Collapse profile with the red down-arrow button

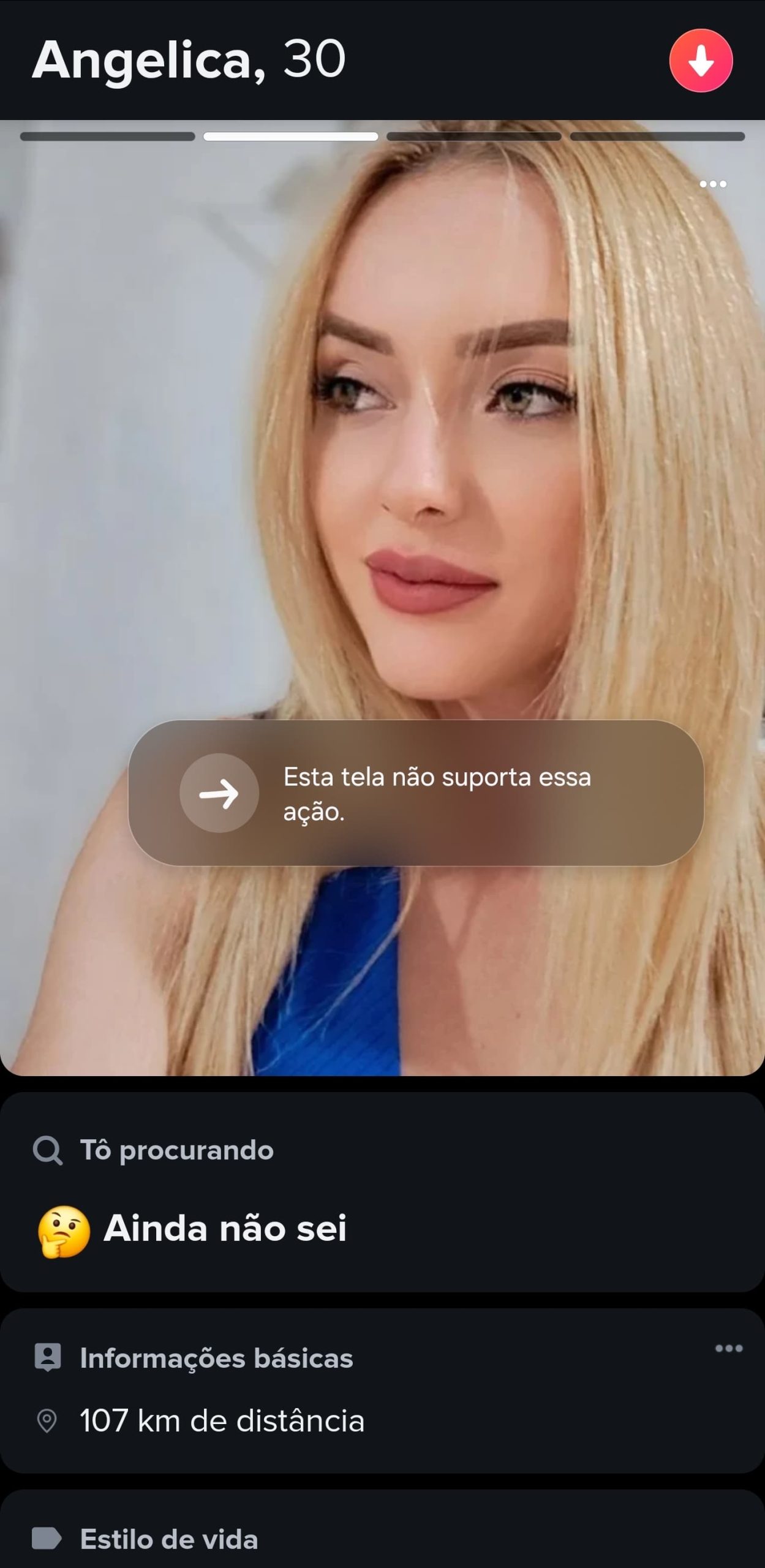[x=701, y=61]
